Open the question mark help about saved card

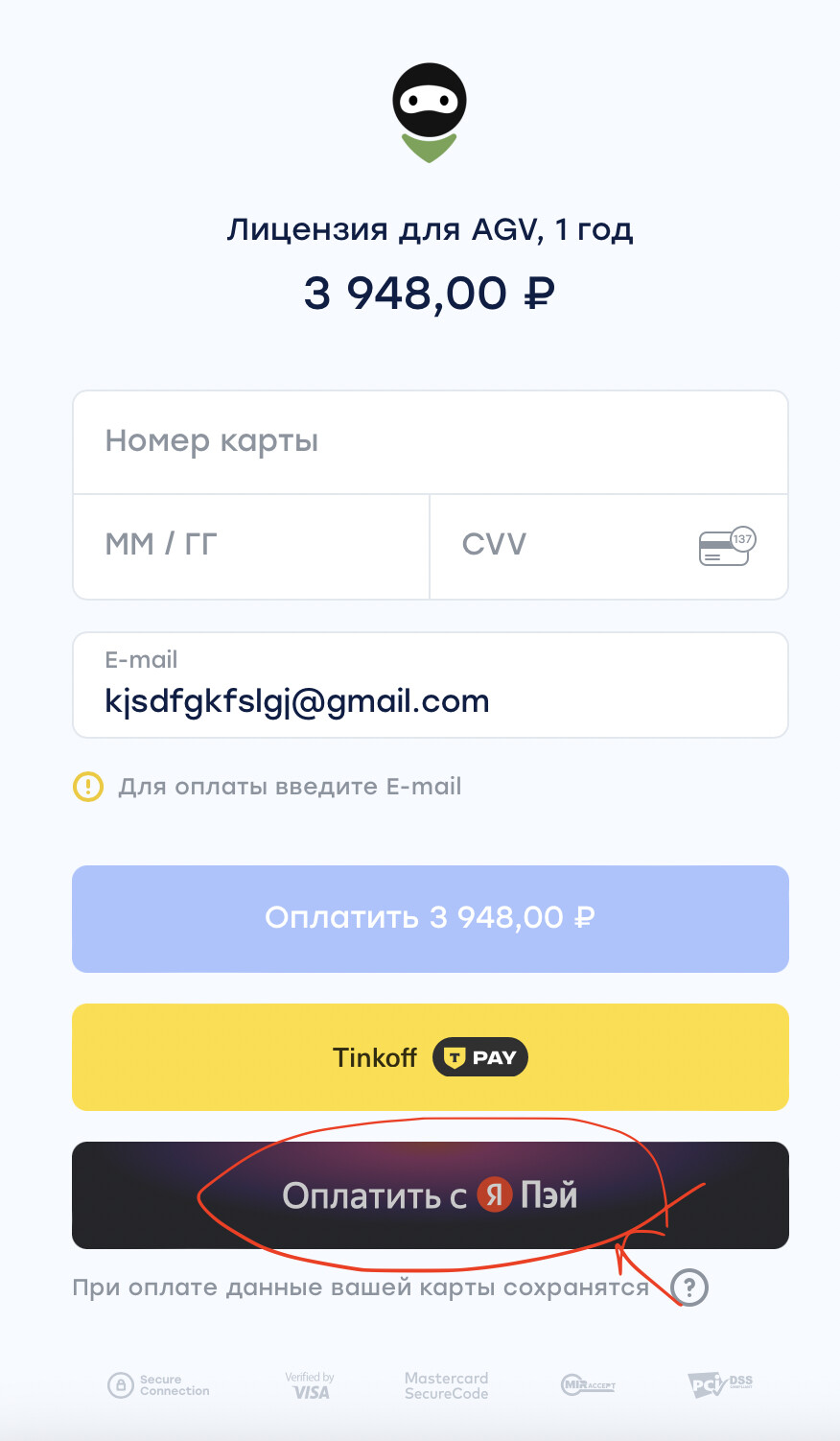pyautogui.click(x=689, y=1287)
